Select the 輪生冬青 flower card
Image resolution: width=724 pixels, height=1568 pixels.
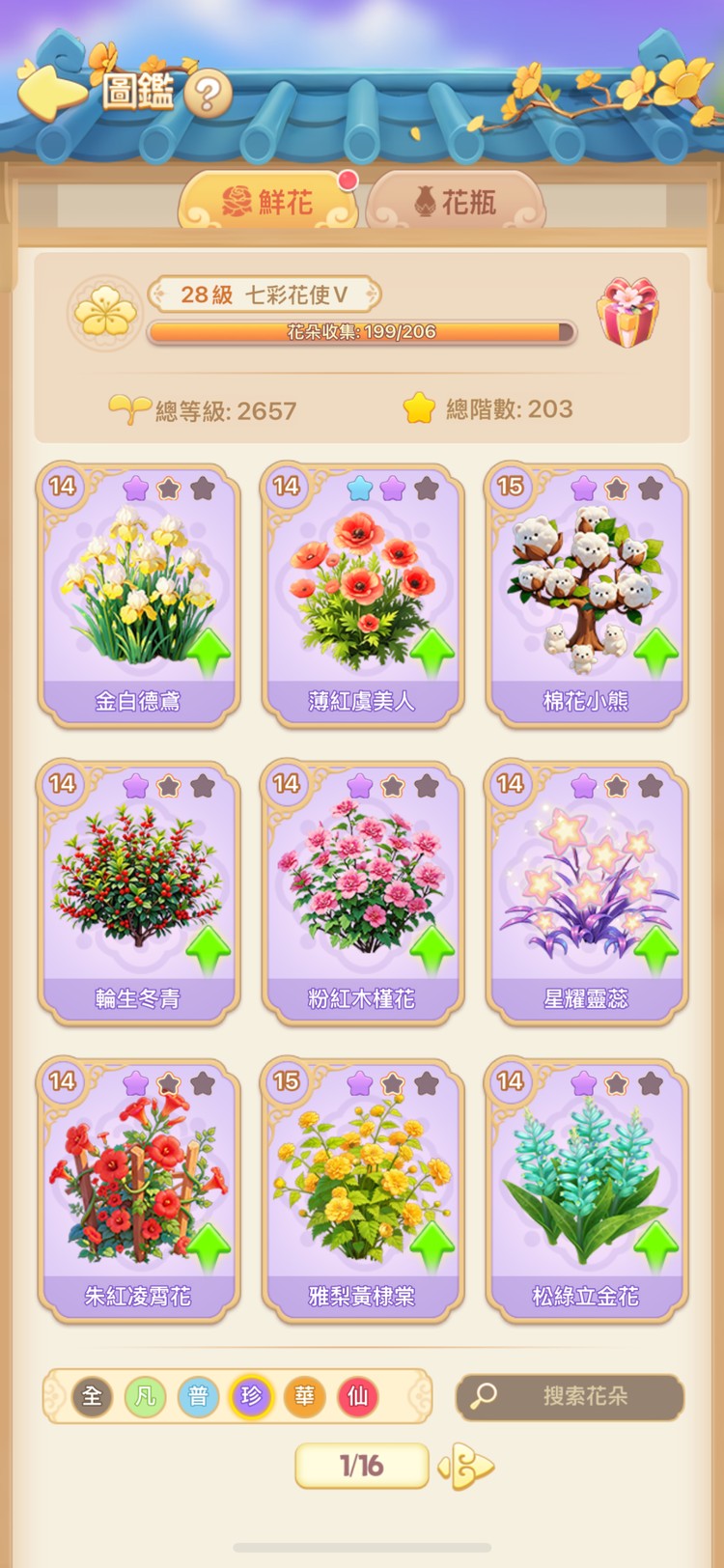click(138, 891)
